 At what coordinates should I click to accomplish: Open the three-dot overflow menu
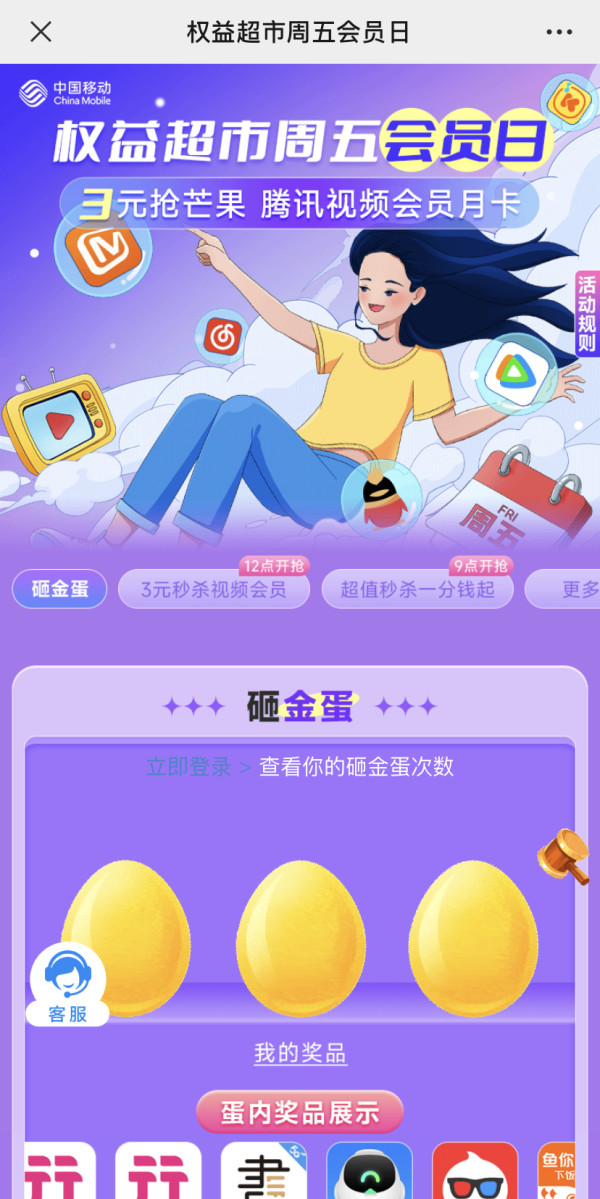click(x=559, y=32)
